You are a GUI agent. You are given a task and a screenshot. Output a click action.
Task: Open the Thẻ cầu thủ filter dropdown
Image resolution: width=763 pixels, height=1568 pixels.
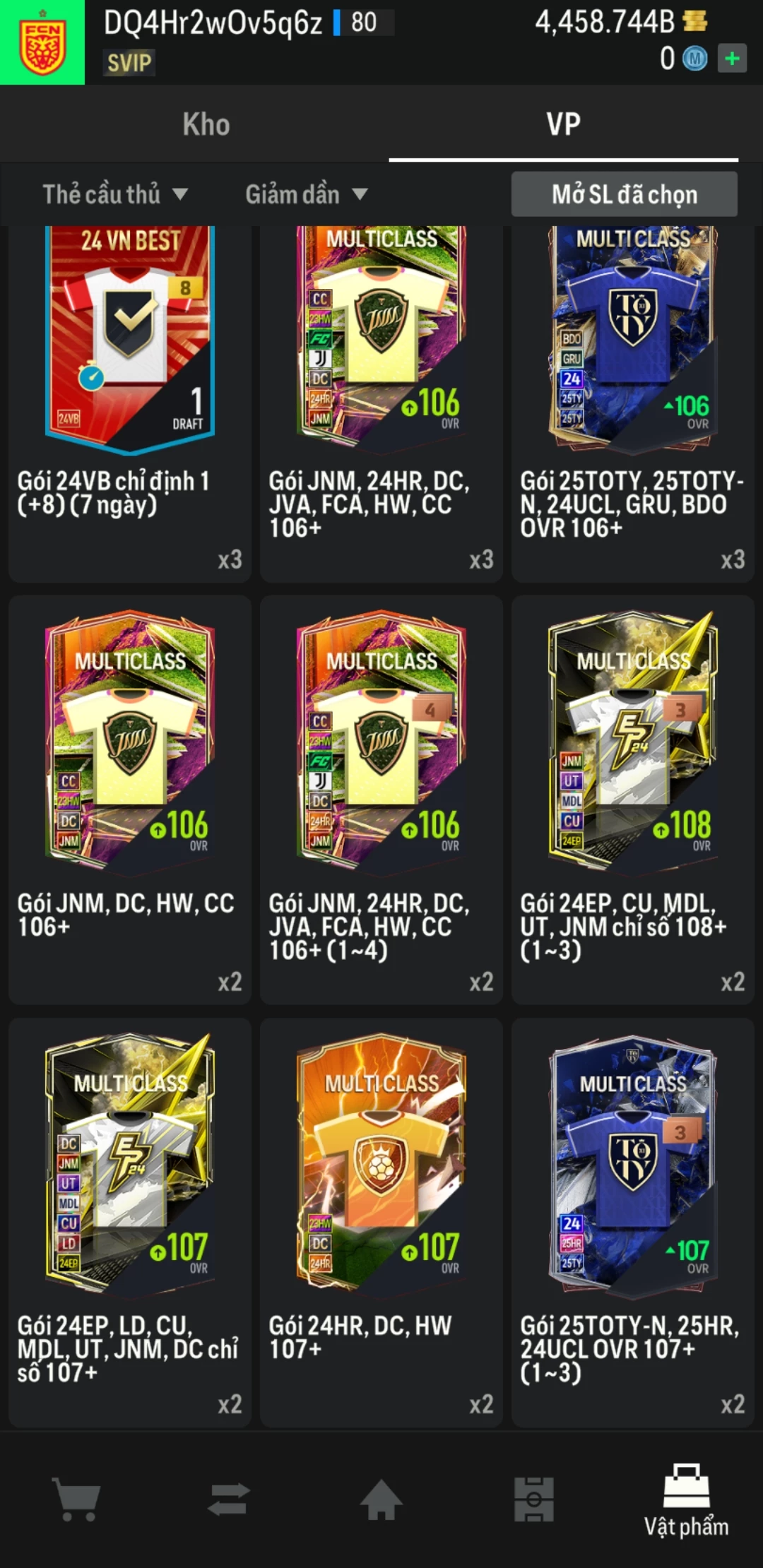click(x=115, y=194)
